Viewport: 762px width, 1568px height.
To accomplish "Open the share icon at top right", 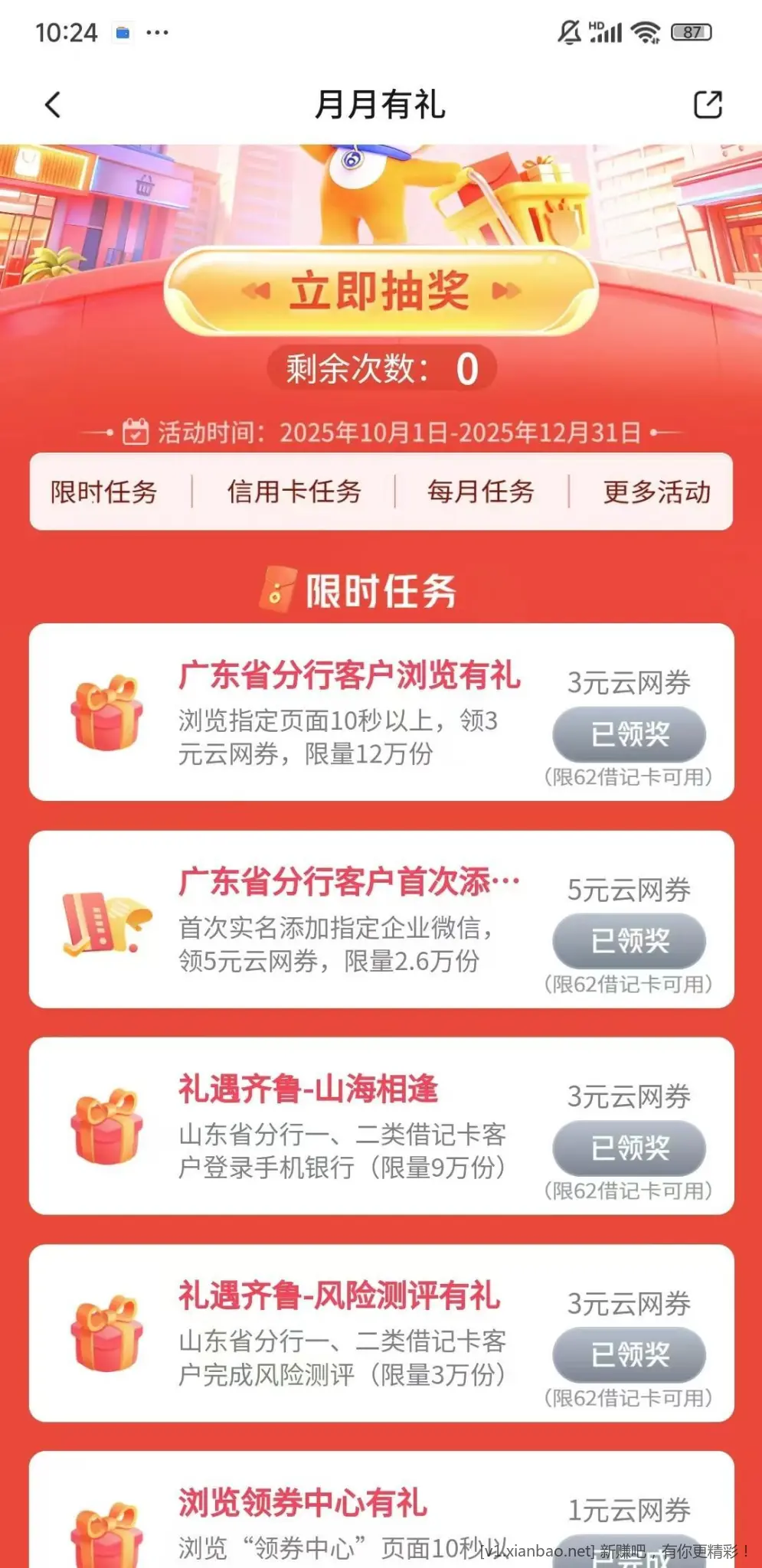I will (x=708, y=104).
